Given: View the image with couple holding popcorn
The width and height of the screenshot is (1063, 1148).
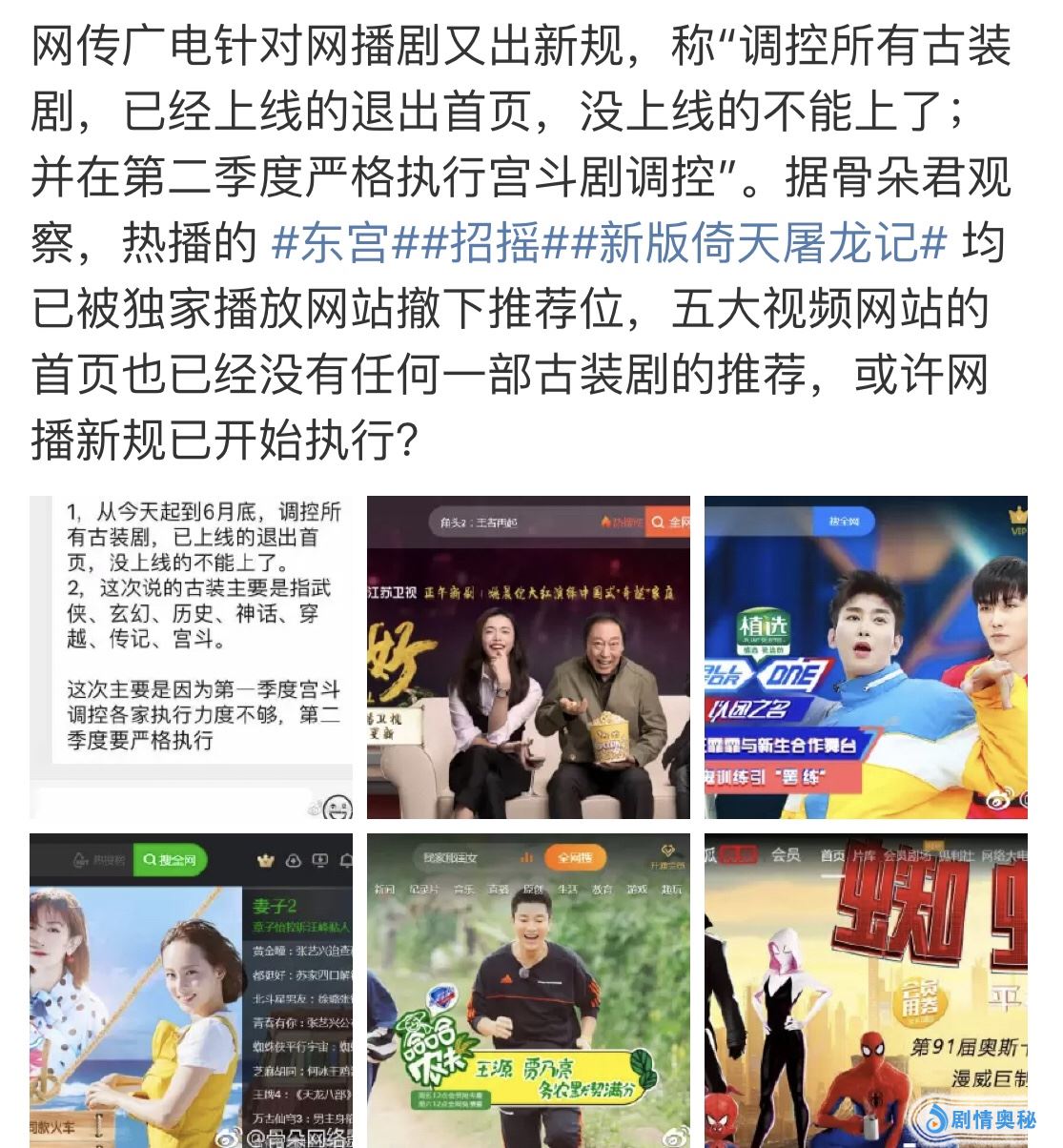Looking at the screenshot, I should click(x=528, y=657).
